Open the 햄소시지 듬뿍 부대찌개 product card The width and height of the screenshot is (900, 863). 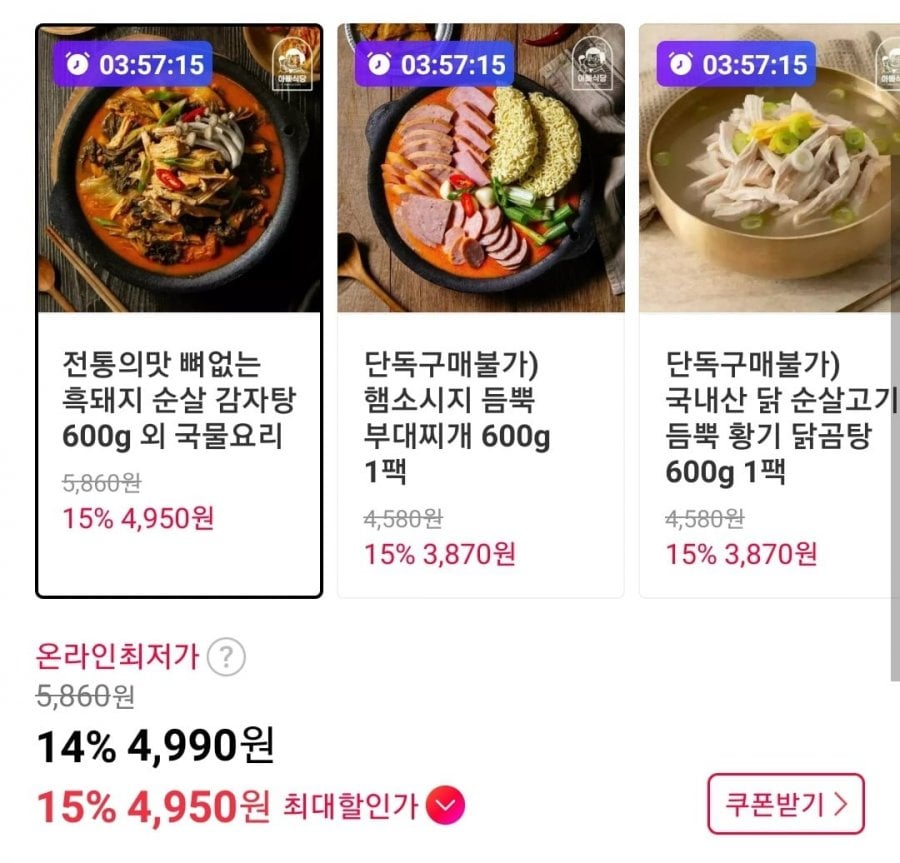(x=480, y=310)
